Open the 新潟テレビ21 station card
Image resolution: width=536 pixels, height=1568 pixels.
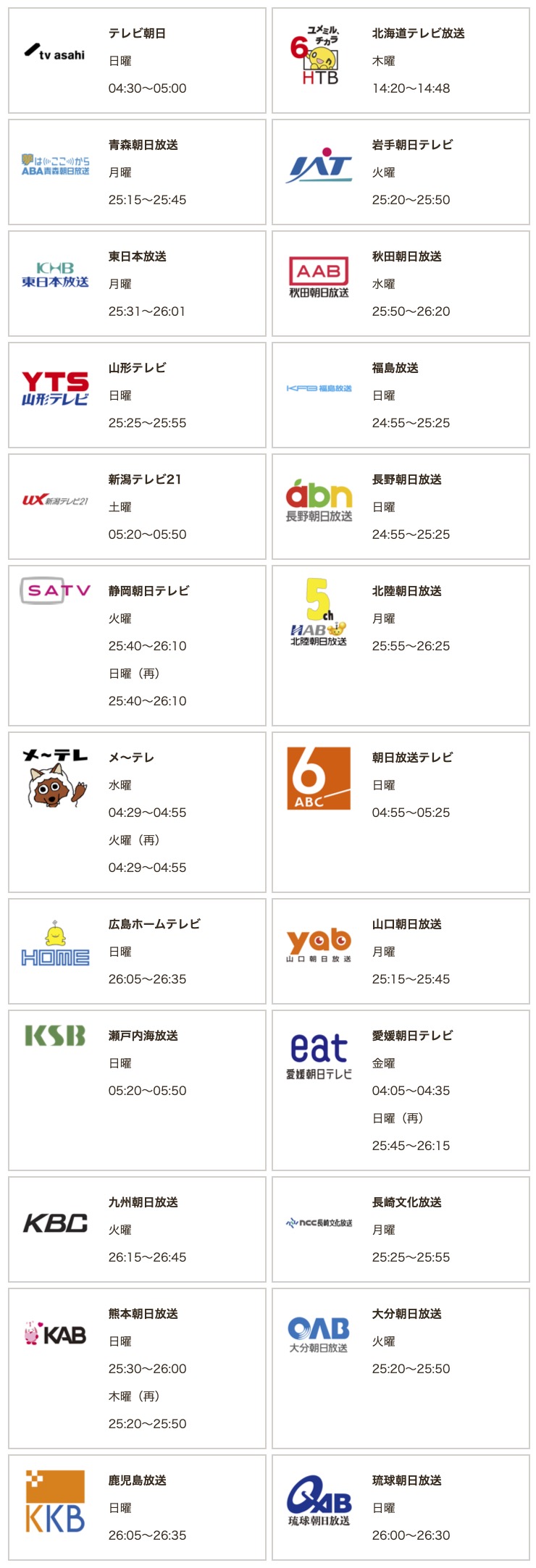point(137,507)
